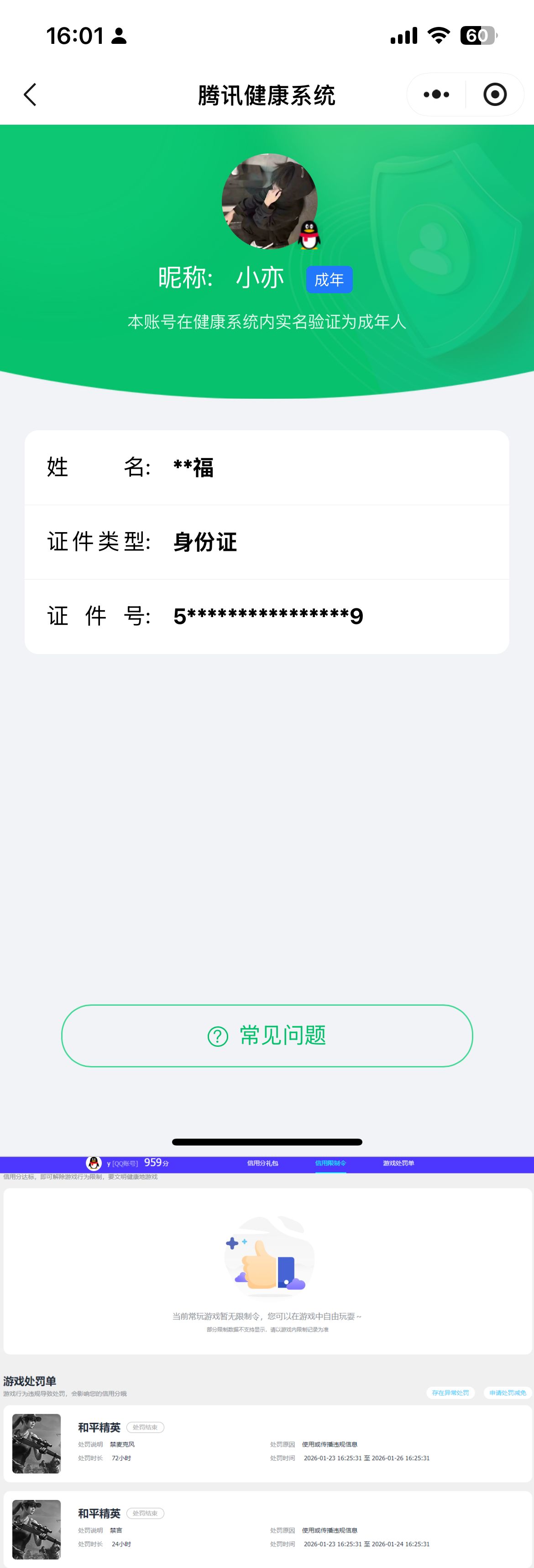The width and height of the screenshot is (534, 1568).
Task: Click the 成年 adult status badge
Action: (x=329, y=280)
